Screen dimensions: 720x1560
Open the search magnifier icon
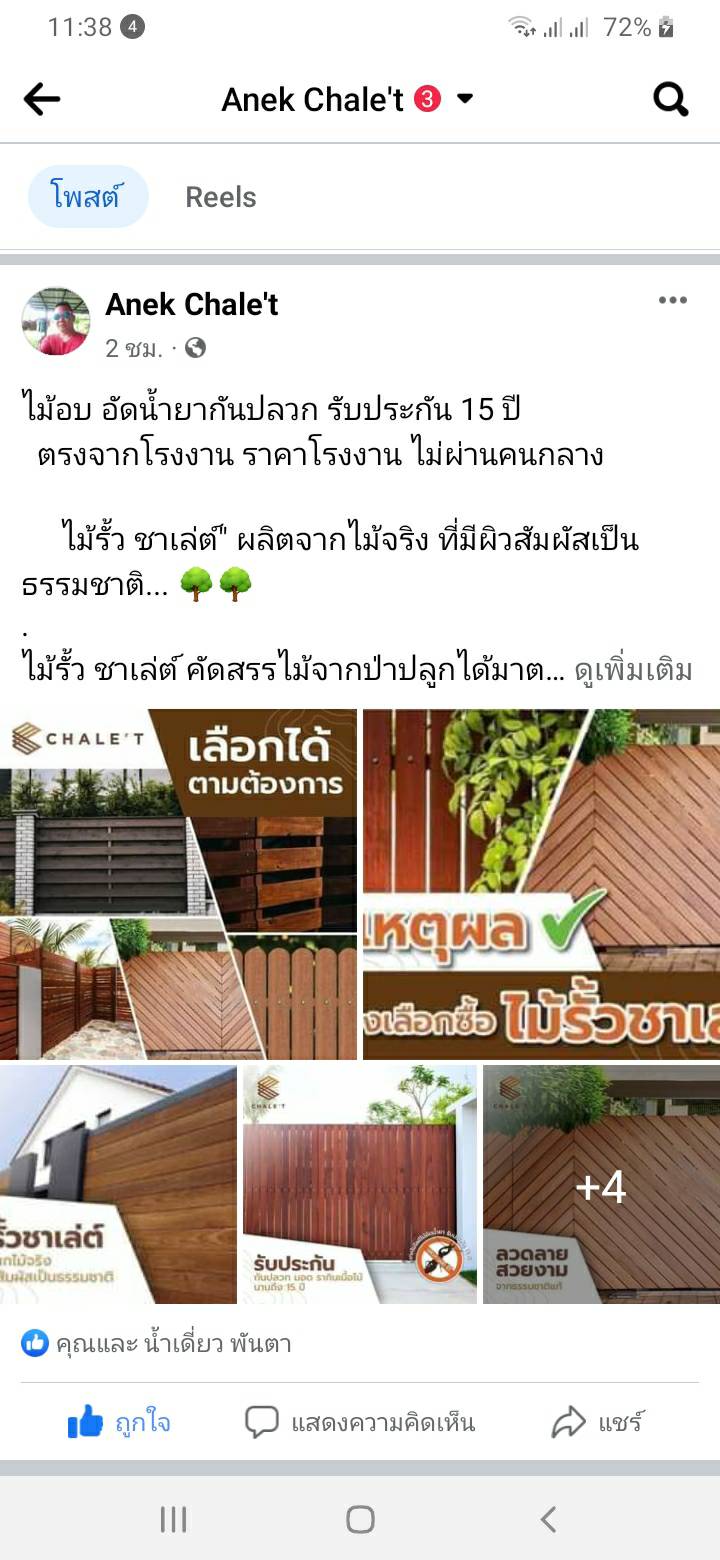pyautogui.click(x=670, y=99)
